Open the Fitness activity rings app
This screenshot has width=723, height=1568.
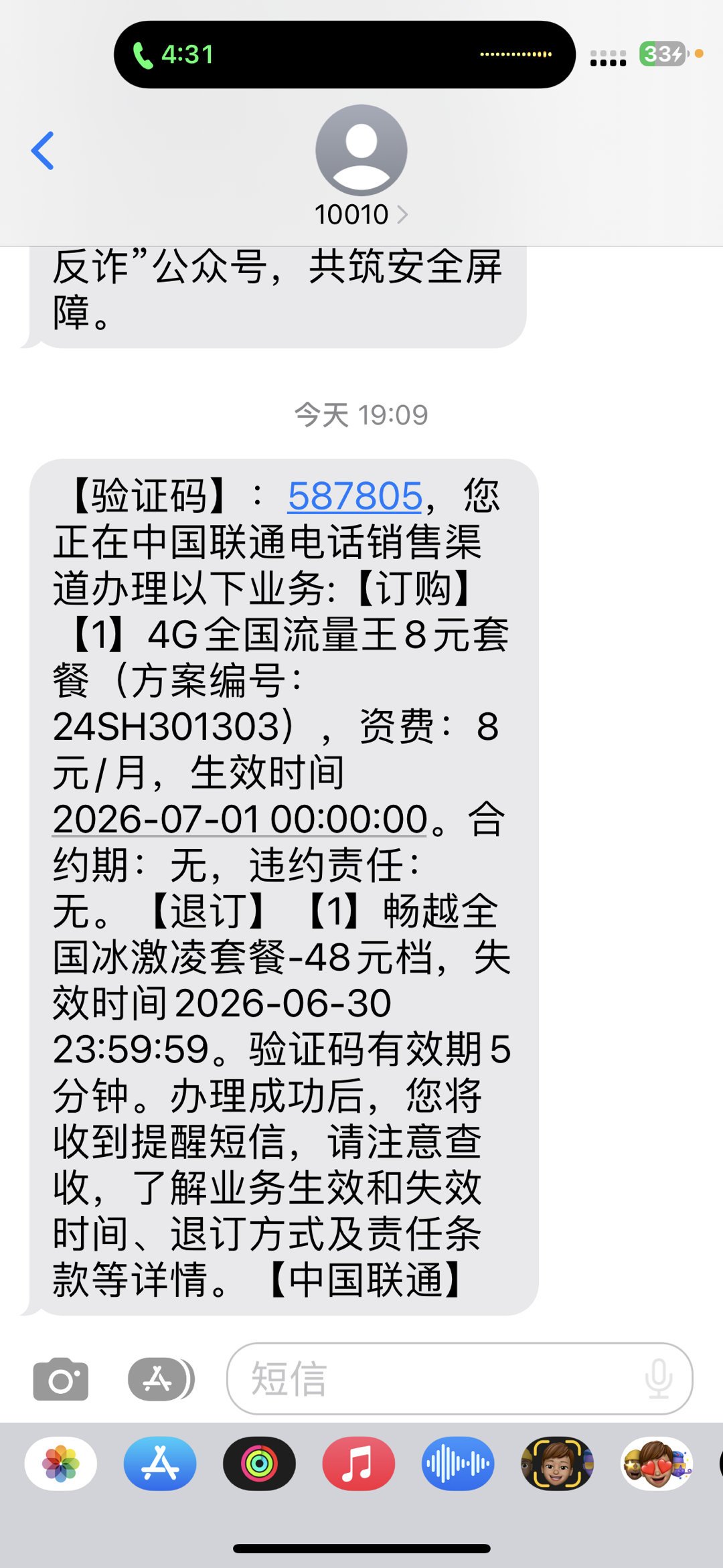tap(259, 1463)
